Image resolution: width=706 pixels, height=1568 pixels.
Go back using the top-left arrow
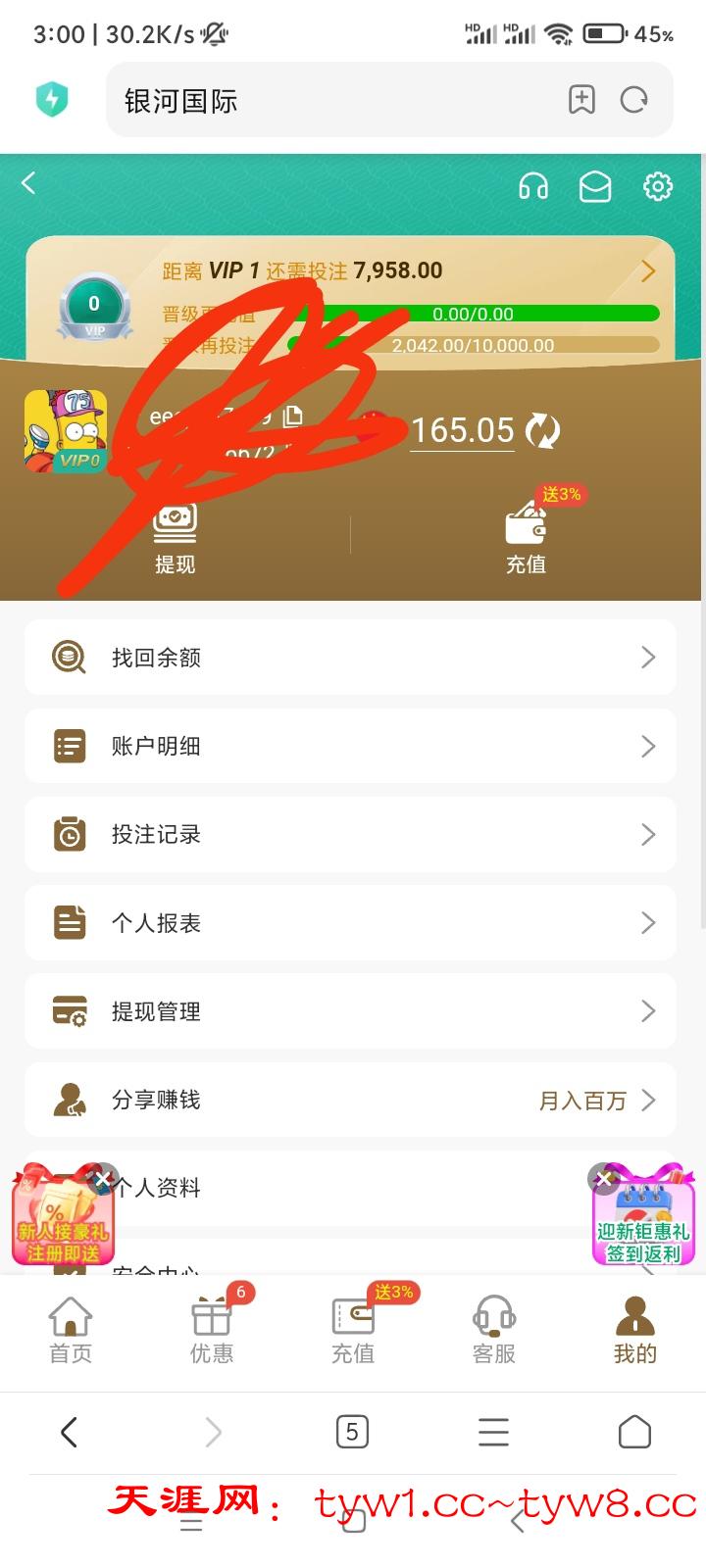point(29,183)
